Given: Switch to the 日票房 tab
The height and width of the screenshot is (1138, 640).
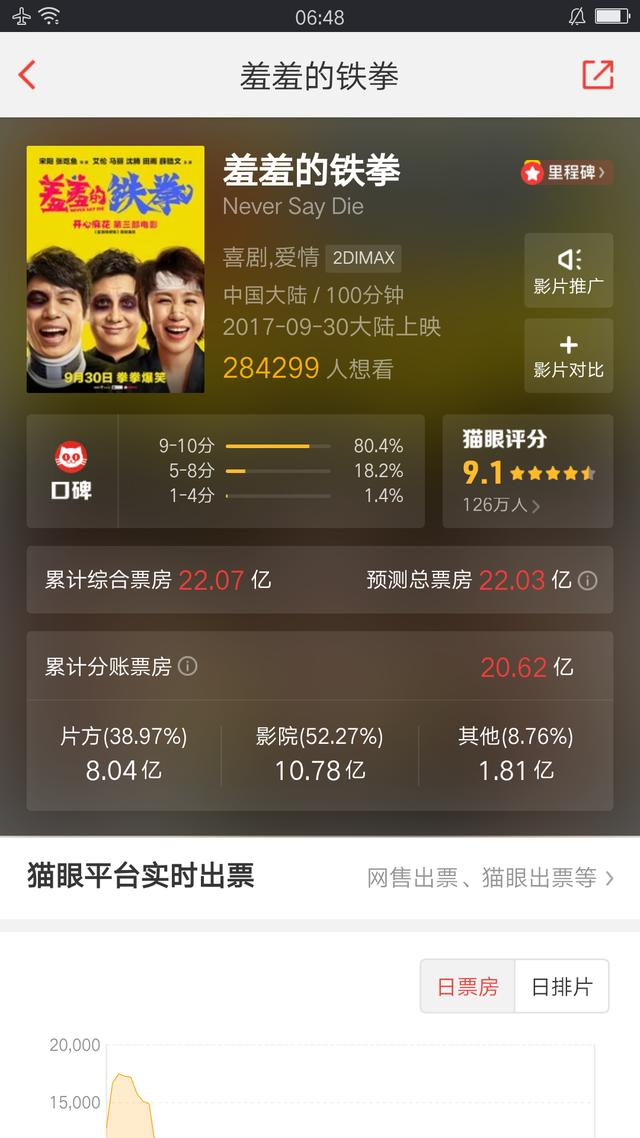Looking at the screenshot, I should (x=468, y=987).
